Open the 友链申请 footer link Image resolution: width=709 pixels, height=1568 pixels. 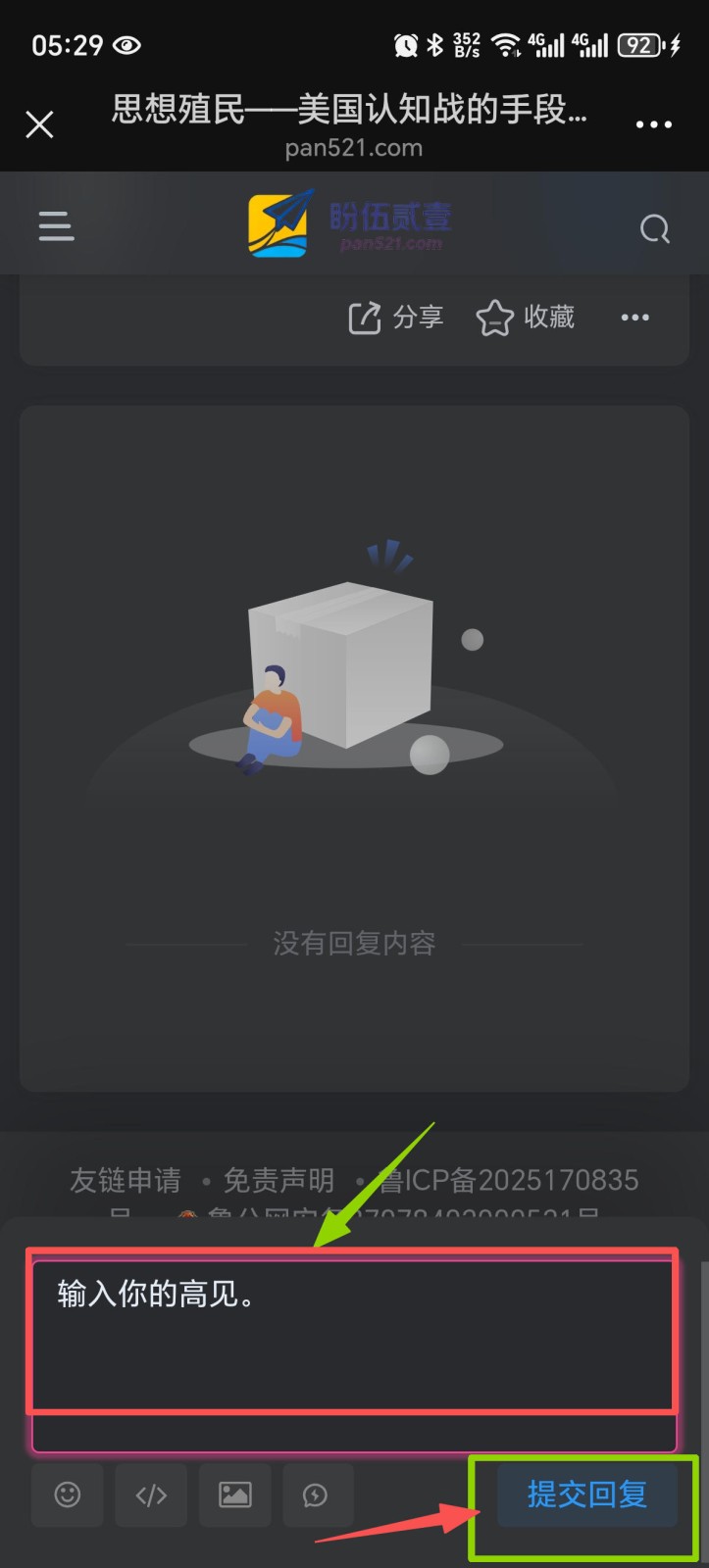pyautogui.click(x=126, y=1180)
